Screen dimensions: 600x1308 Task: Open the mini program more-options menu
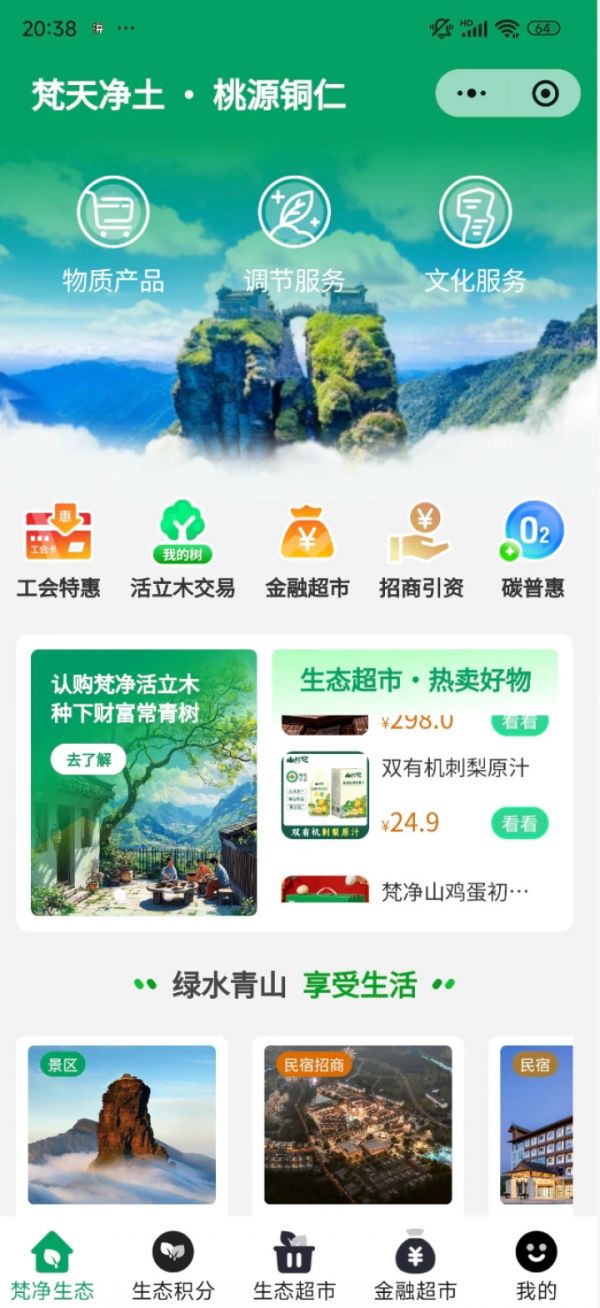471,94
